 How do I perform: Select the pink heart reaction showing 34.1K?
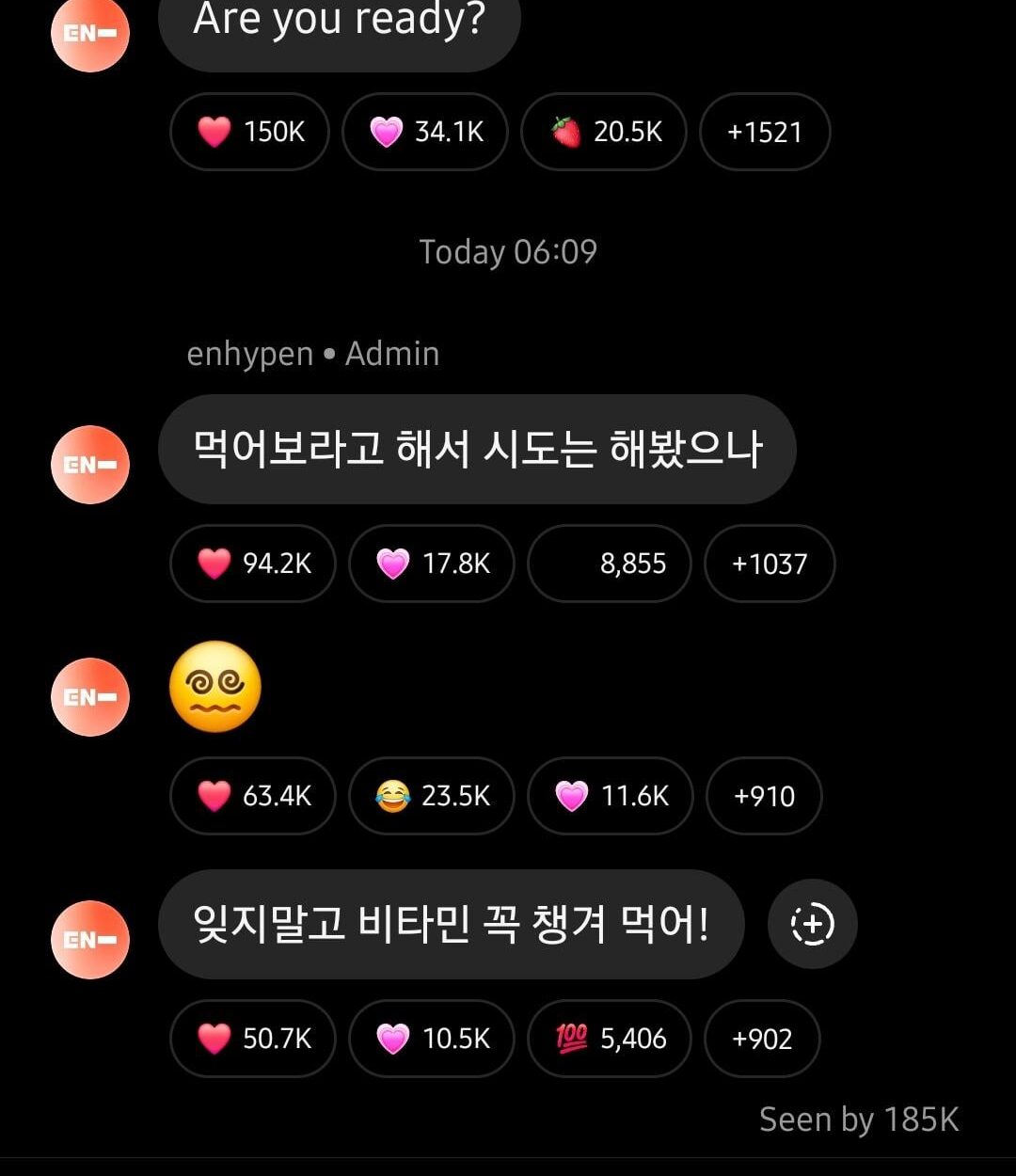coord(424,132)
